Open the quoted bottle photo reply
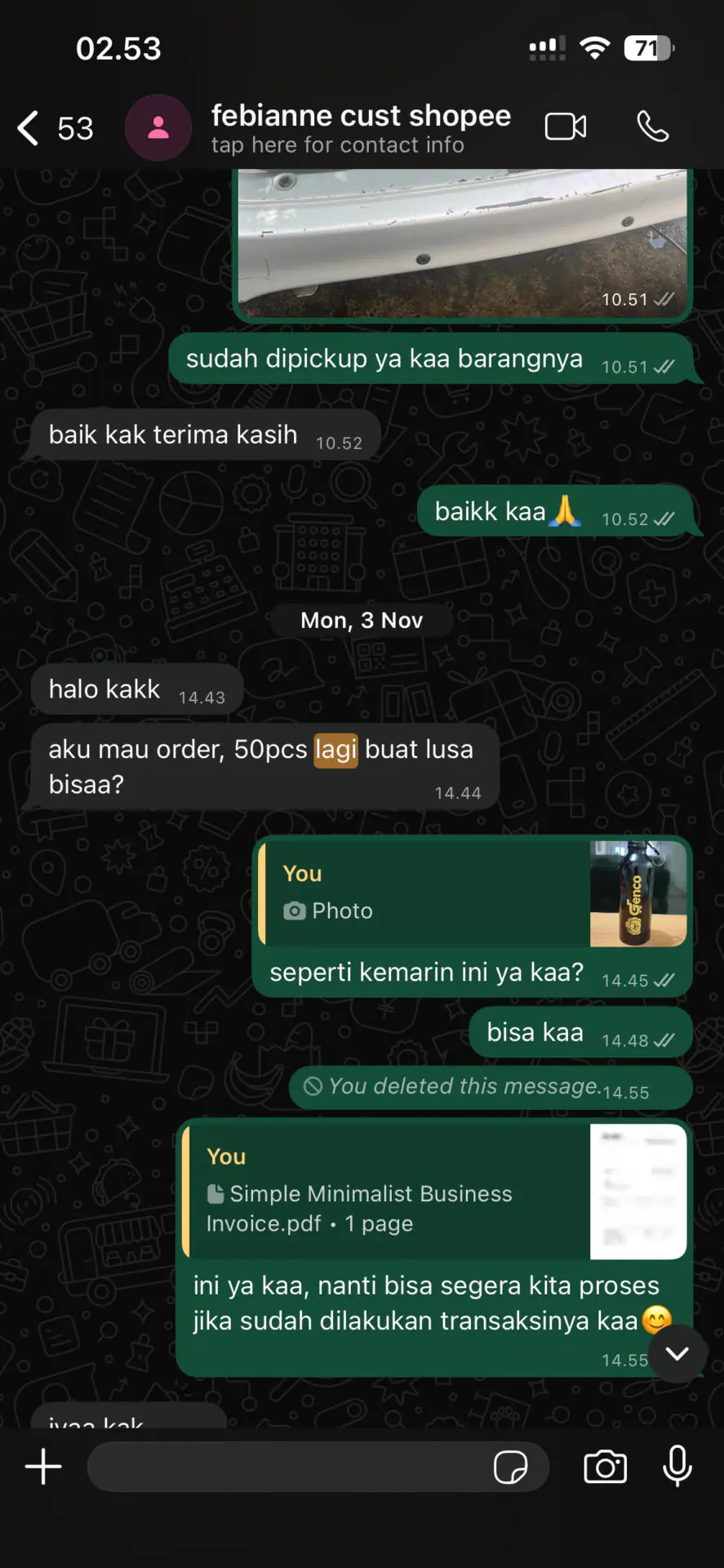 click(472, 893)
